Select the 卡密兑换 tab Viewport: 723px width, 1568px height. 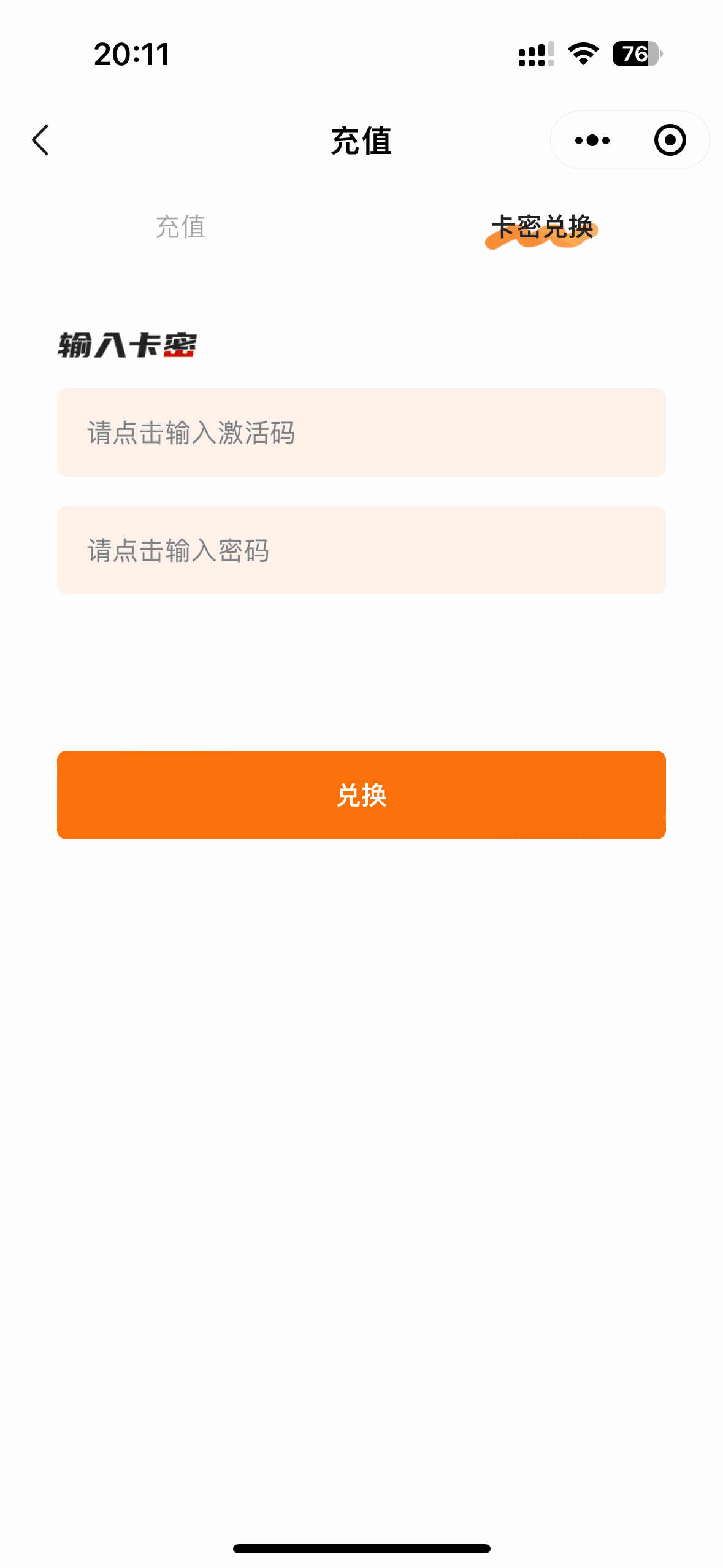542,227
